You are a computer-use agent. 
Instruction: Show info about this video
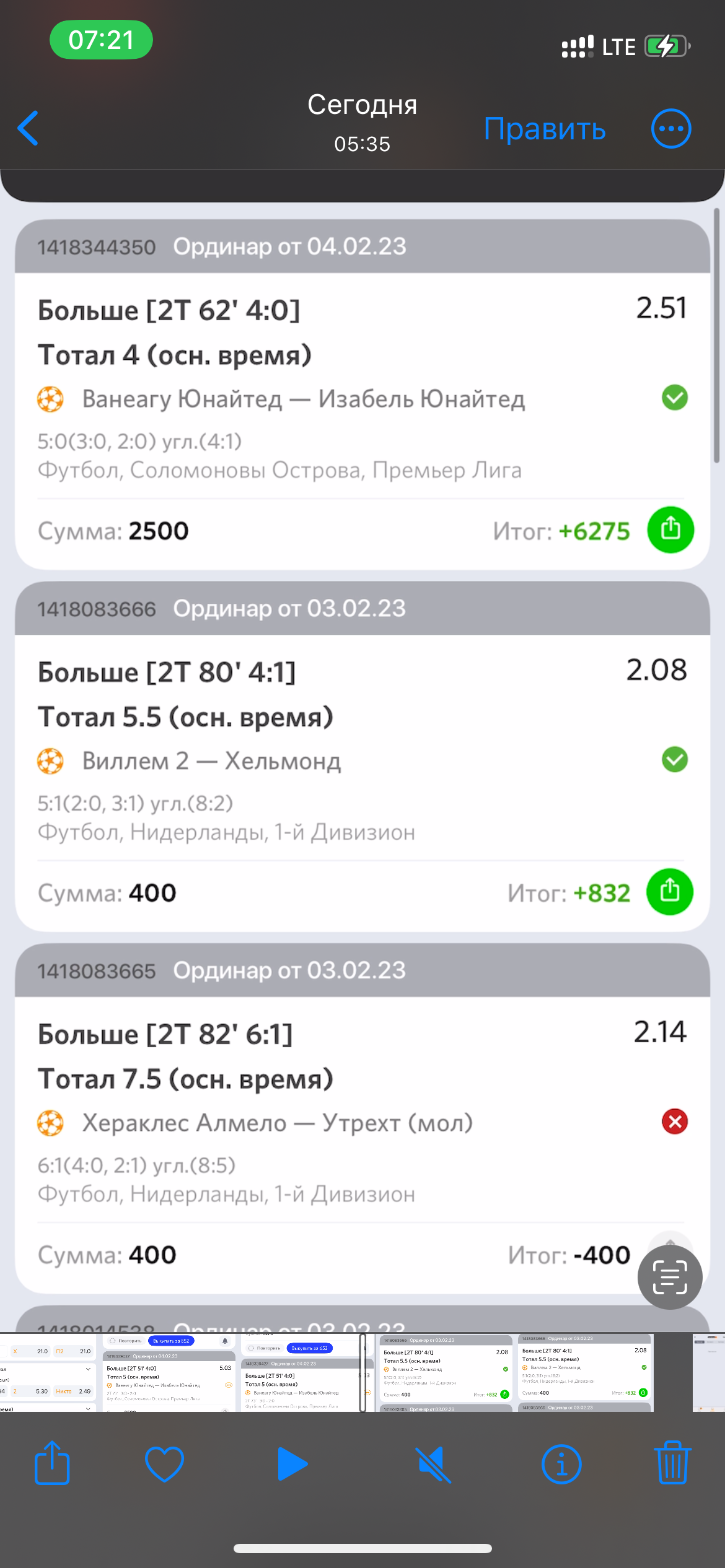click(x=561, y=1463)
